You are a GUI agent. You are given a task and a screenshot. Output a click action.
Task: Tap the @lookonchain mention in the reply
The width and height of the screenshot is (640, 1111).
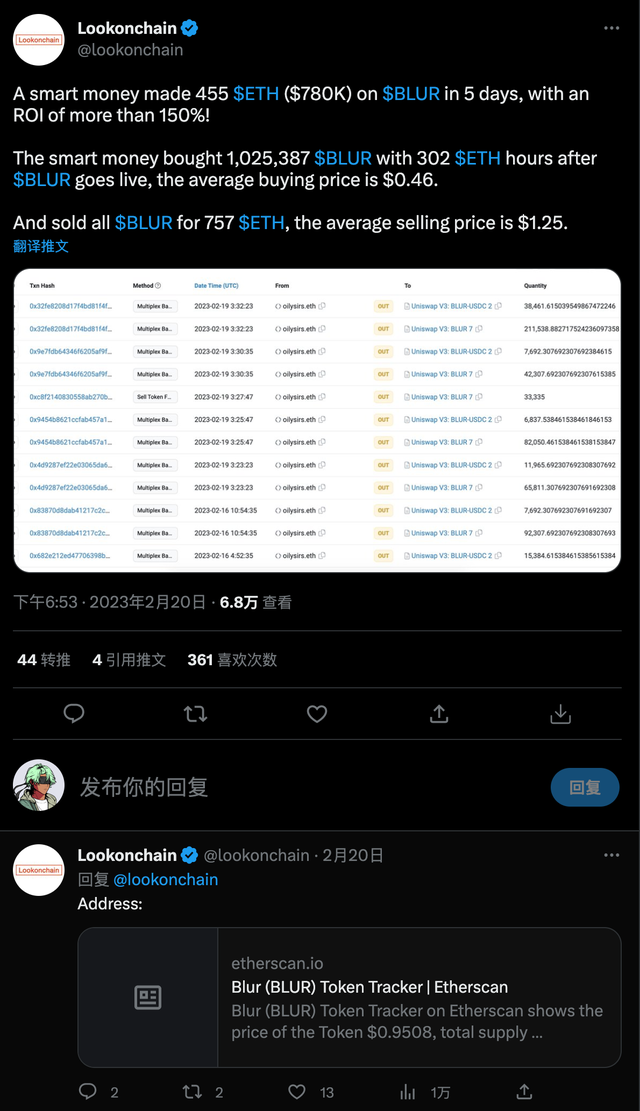click(x=165, y=880)
